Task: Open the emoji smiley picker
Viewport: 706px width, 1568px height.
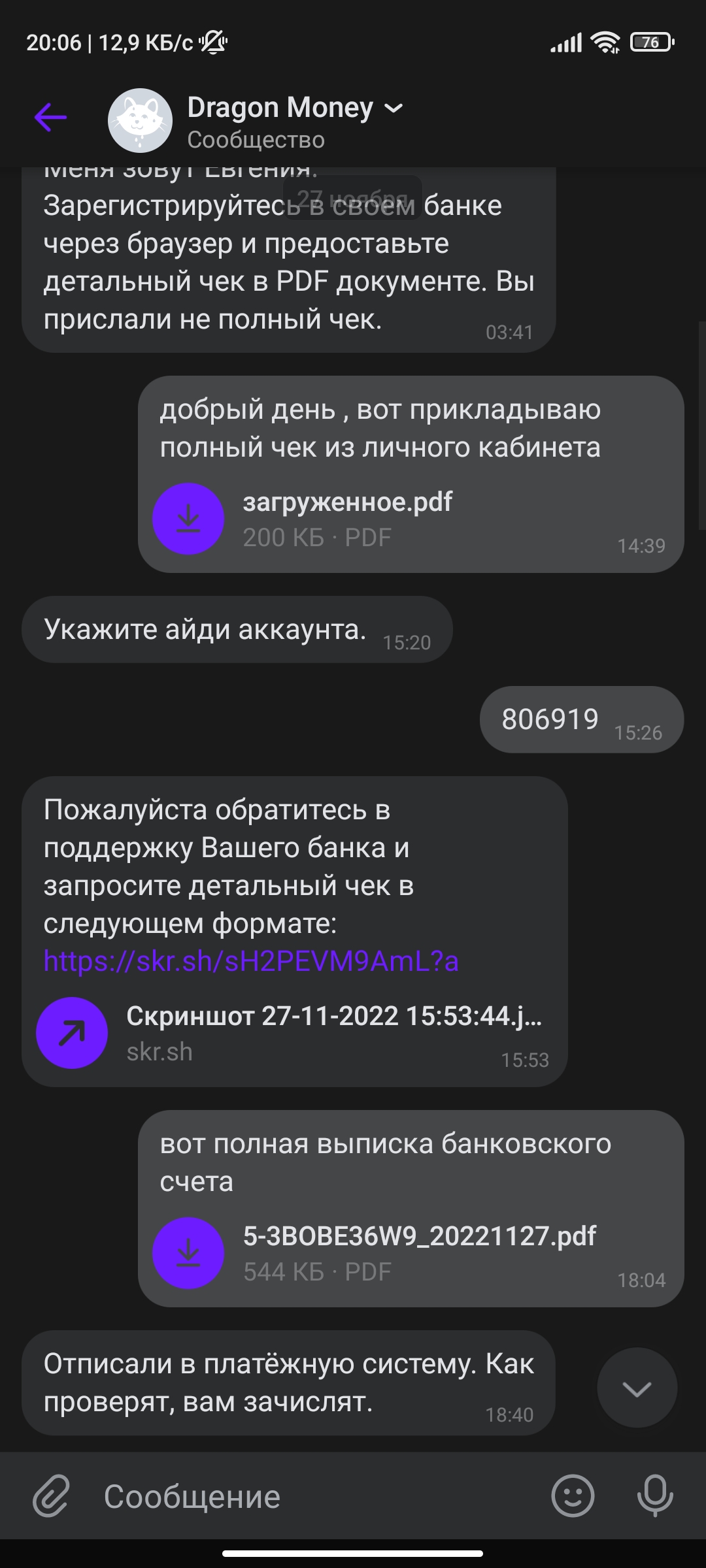Action: tap(573, 1496)
